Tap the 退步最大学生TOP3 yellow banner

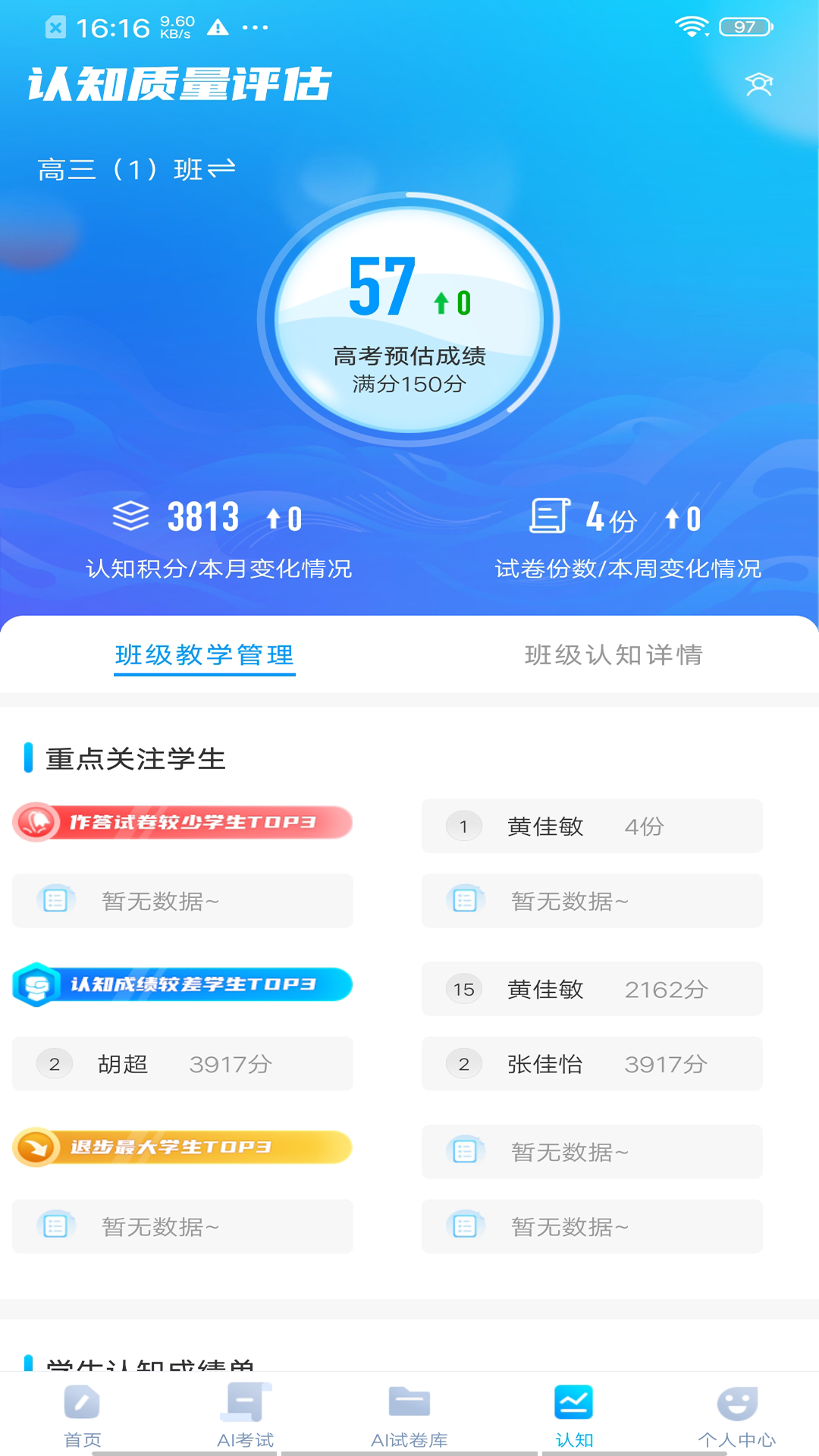click(182, 1147)
